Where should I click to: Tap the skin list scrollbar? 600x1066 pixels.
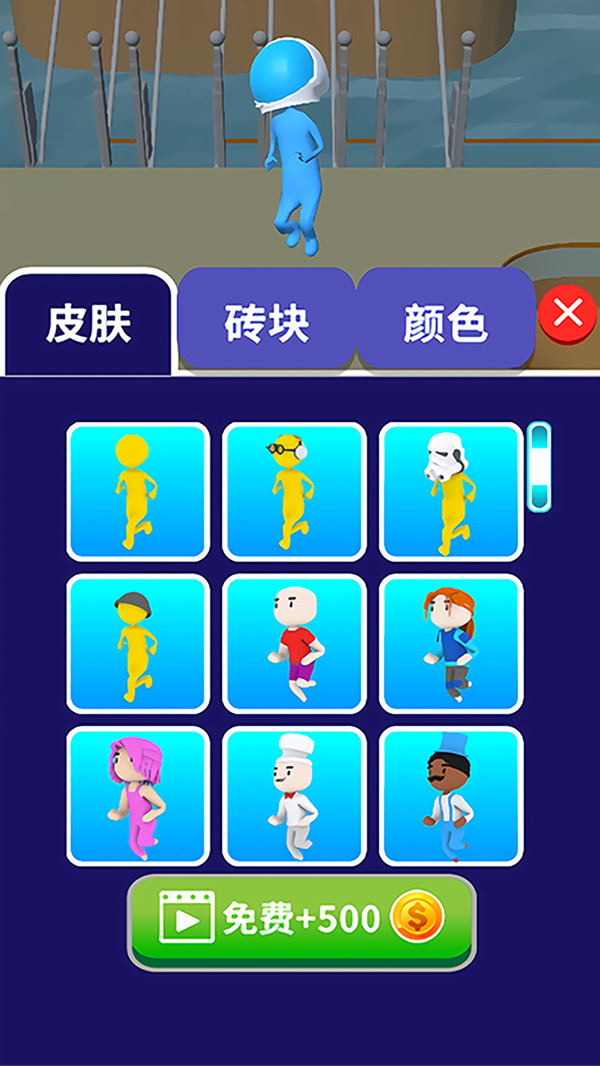(x=539, y=467)
